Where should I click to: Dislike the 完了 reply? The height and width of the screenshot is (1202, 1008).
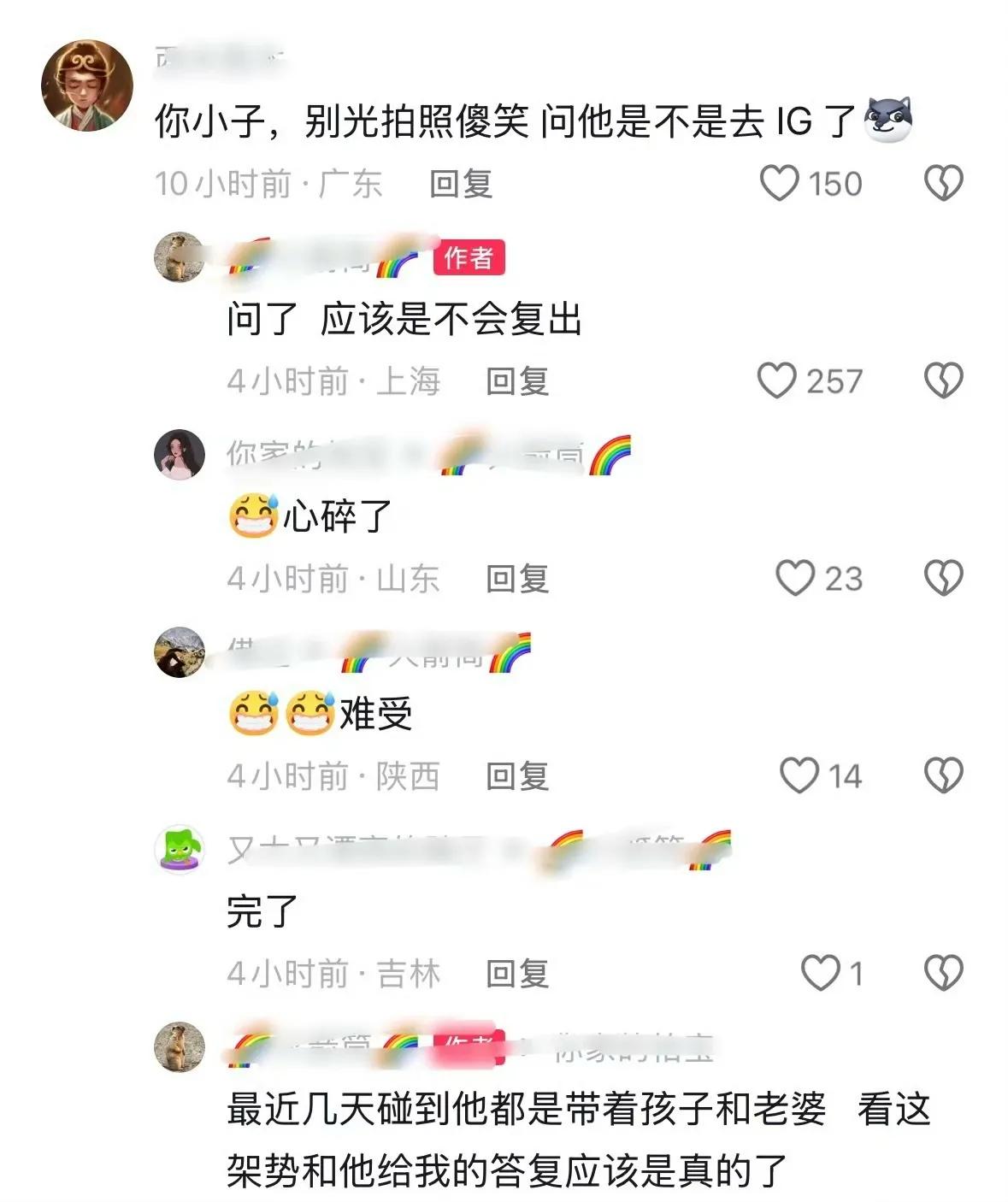point(944,974)
